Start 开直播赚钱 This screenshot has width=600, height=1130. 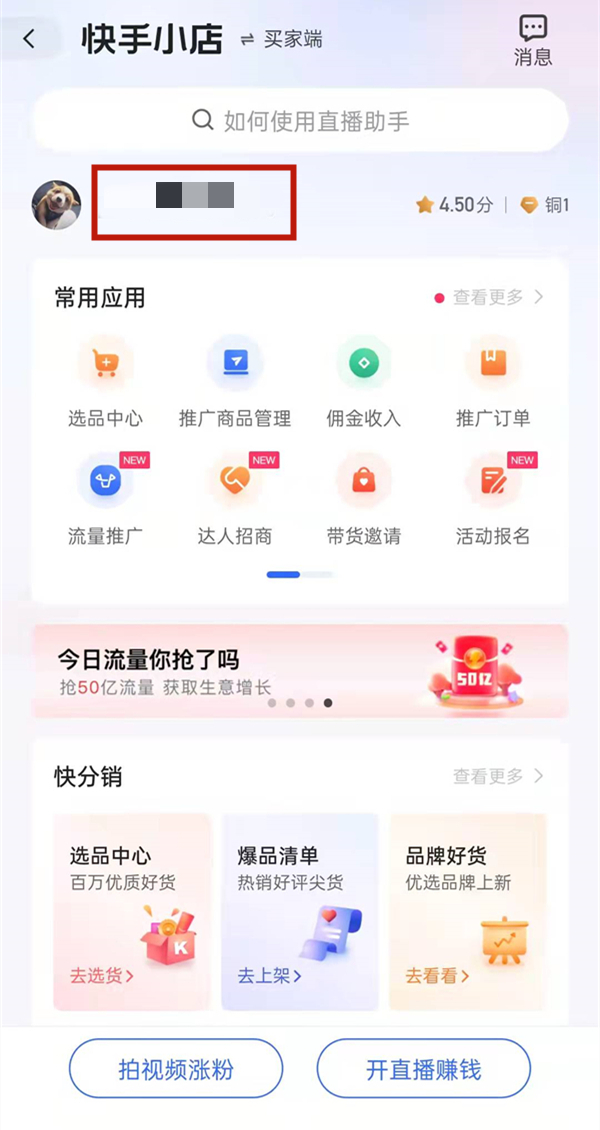point(424,1070)
